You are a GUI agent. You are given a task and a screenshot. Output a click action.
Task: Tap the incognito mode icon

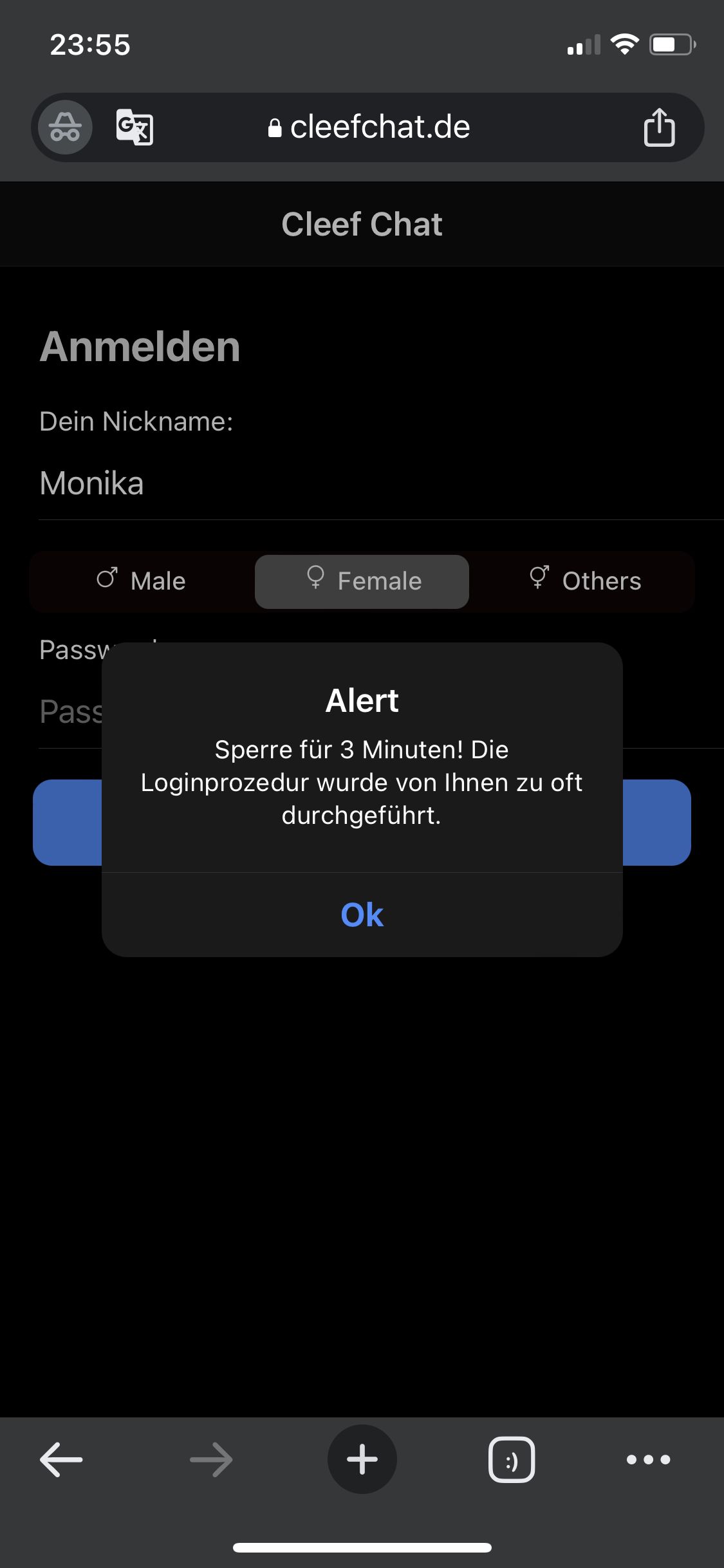(x=65, y=127)
